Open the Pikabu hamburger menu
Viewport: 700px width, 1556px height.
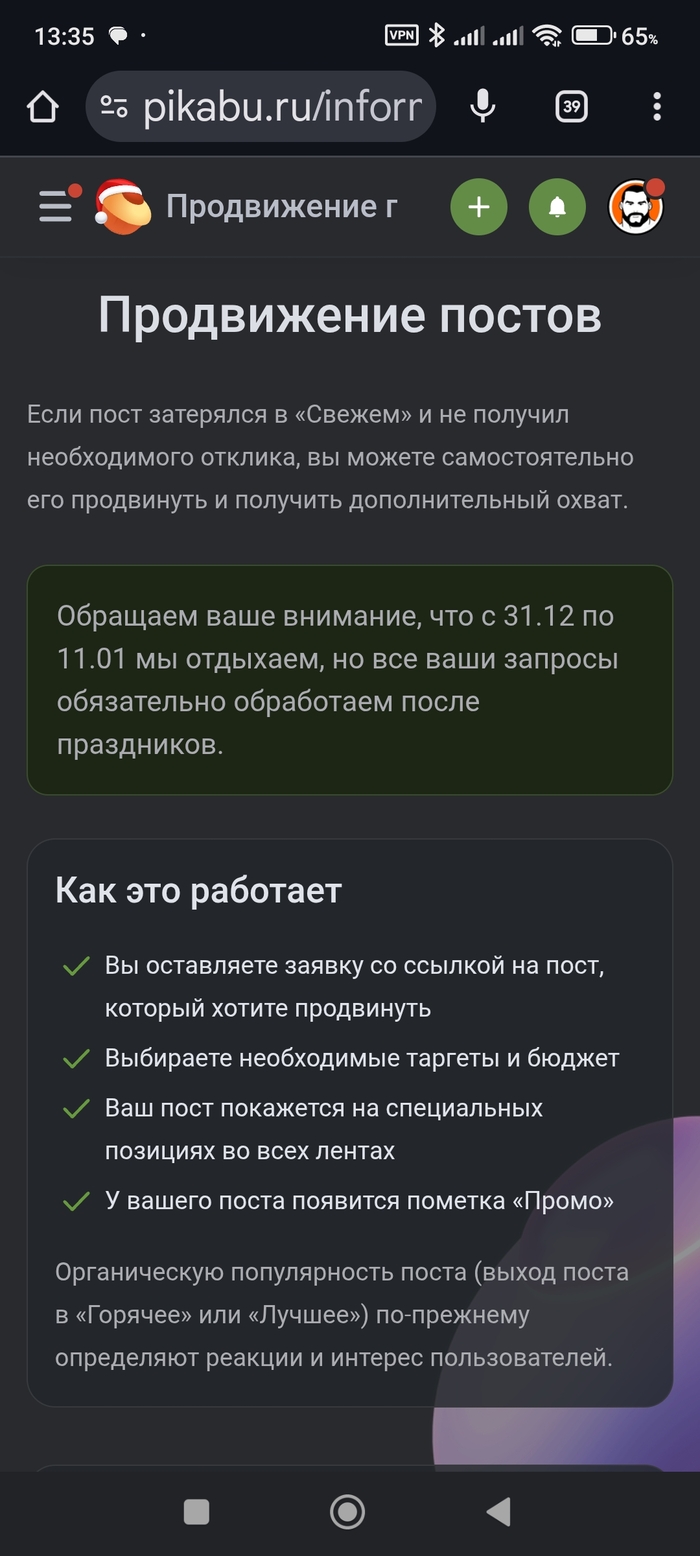[x=57, y=206]
